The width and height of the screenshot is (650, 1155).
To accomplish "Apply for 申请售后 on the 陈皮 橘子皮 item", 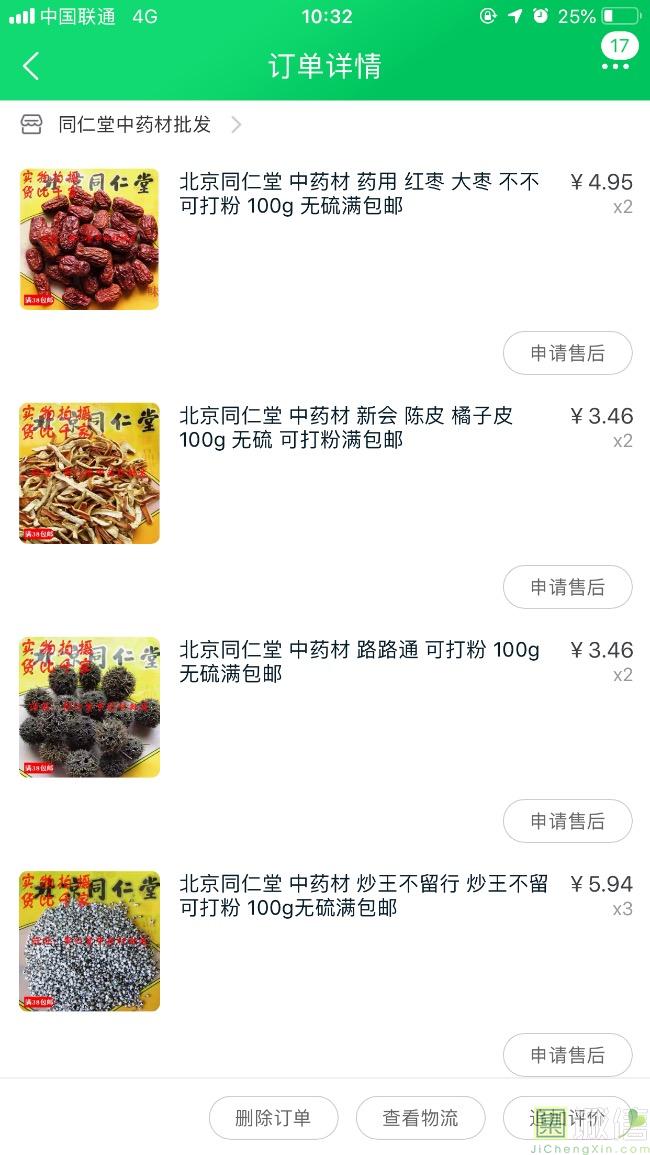I will (567, 587).
